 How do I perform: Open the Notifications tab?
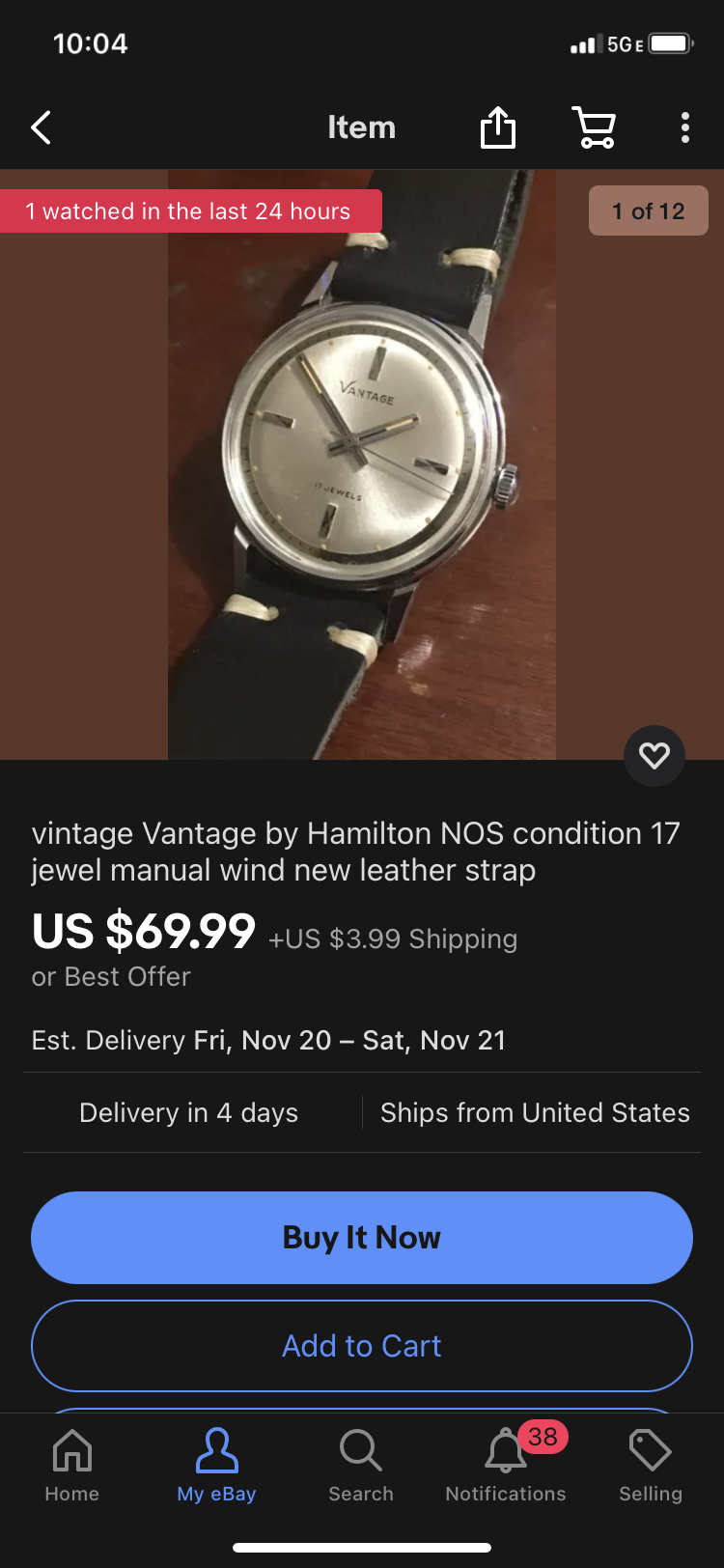tap(506, 1466)
